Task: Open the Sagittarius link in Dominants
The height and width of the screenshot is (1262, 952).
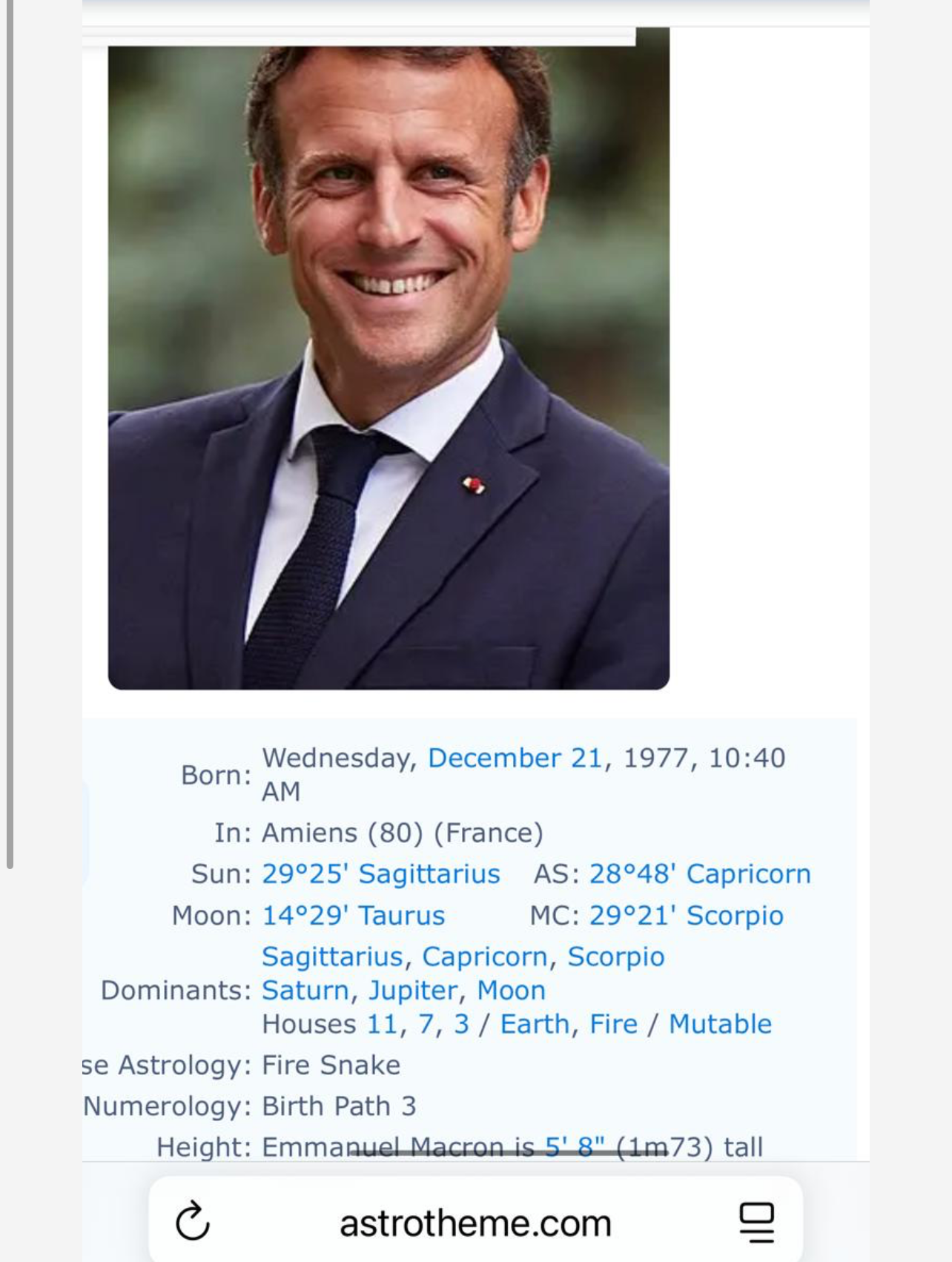Action: coord(331,957)
